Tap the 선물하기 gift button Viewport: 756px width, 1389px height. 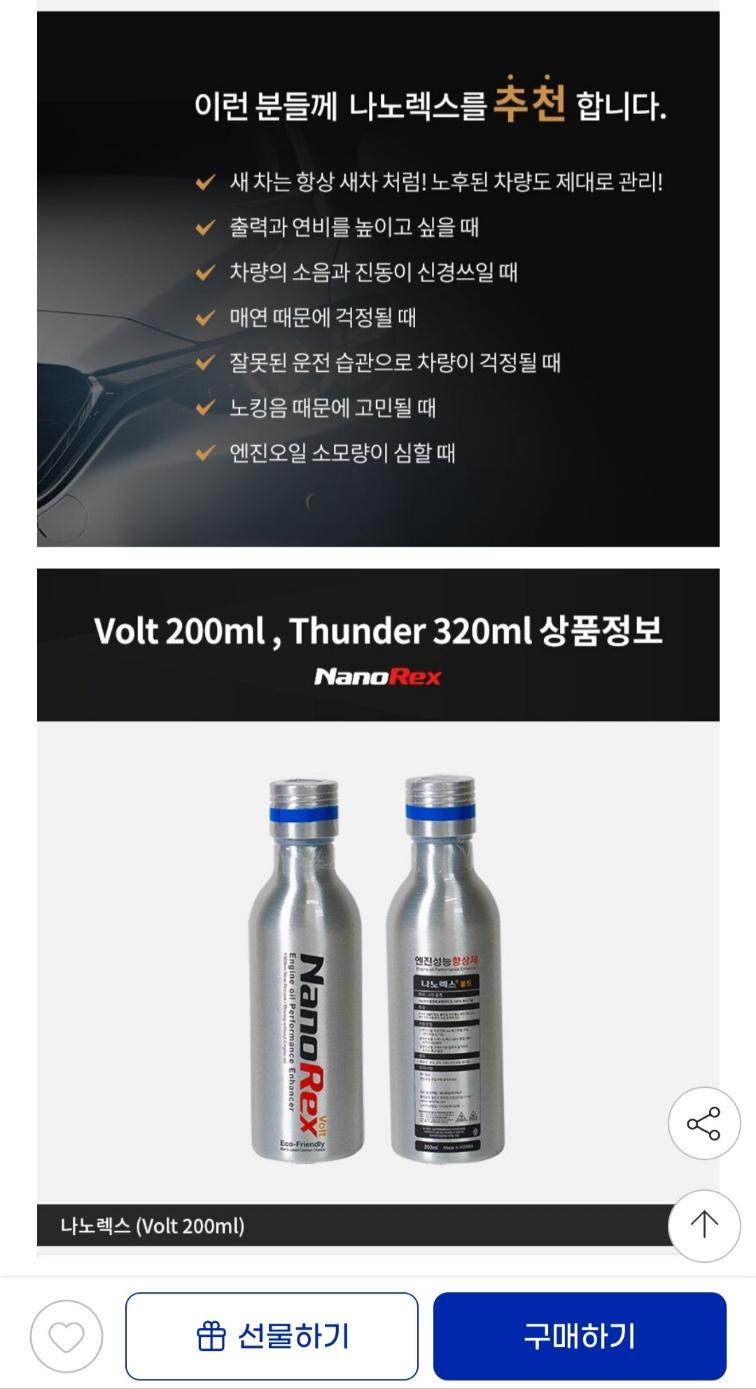(x=272, y=1336)
